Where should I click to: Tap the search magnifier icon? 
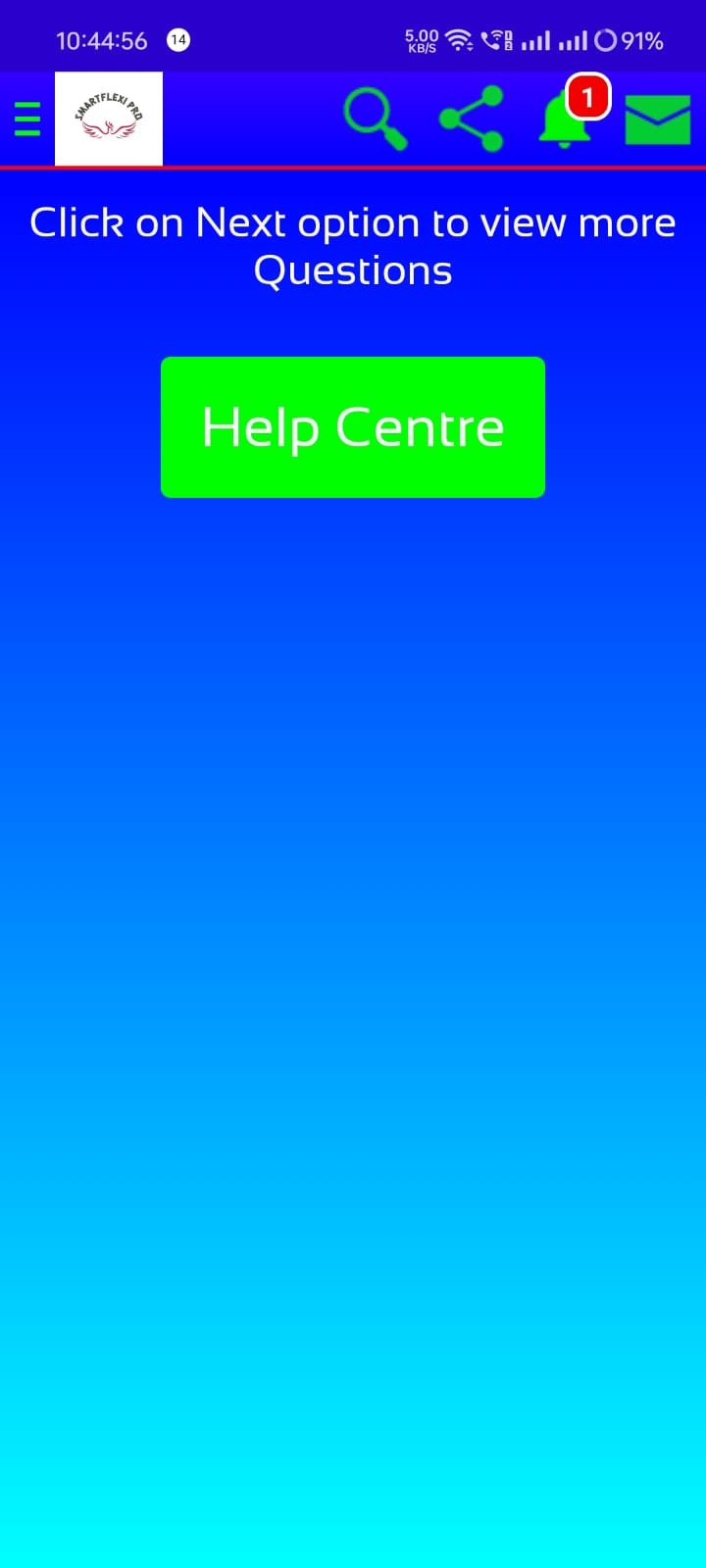pyautogui.click(x=376, y=119)
